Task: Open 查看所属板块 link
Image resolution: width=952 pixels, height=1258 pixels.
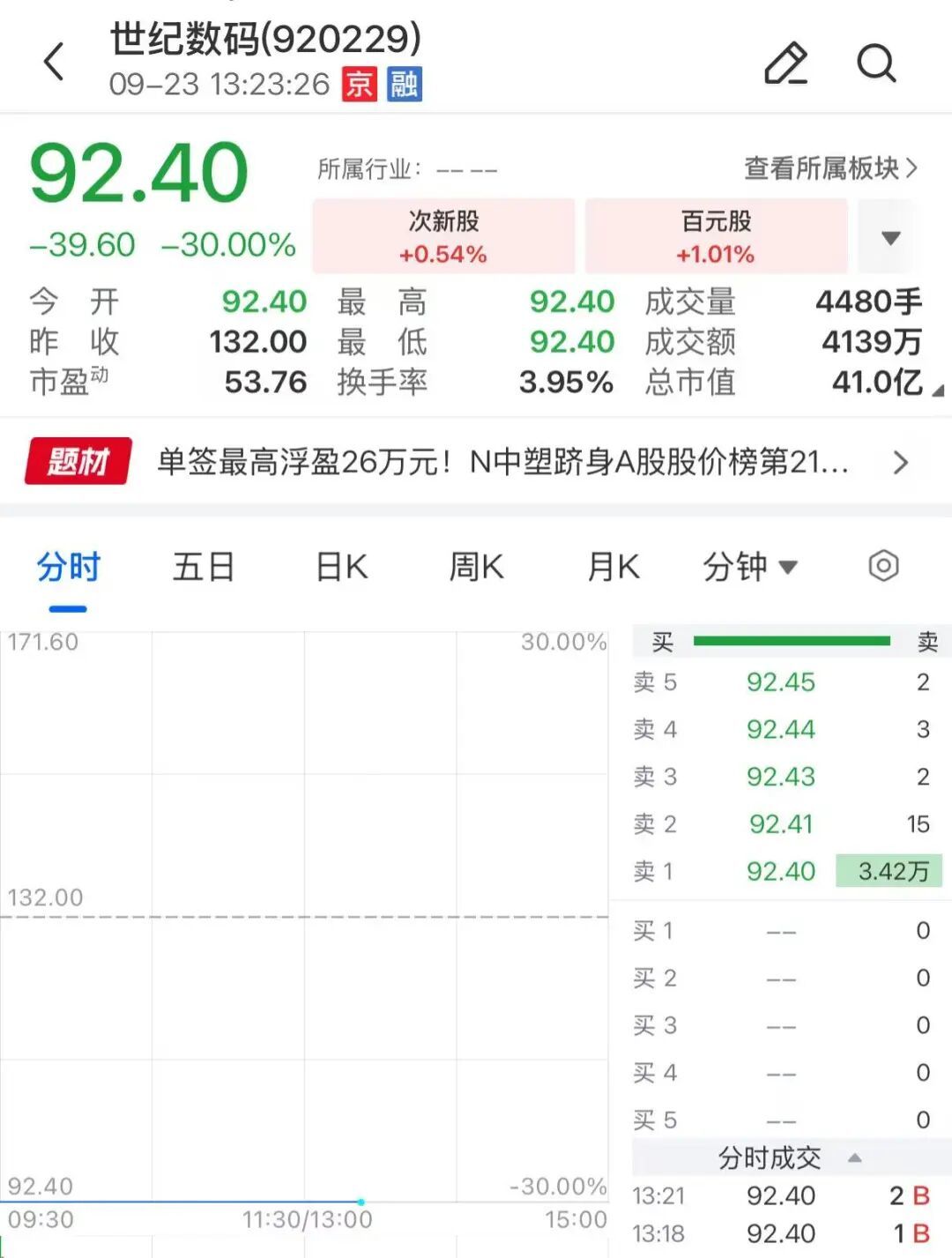Action: tap(831, 167)
